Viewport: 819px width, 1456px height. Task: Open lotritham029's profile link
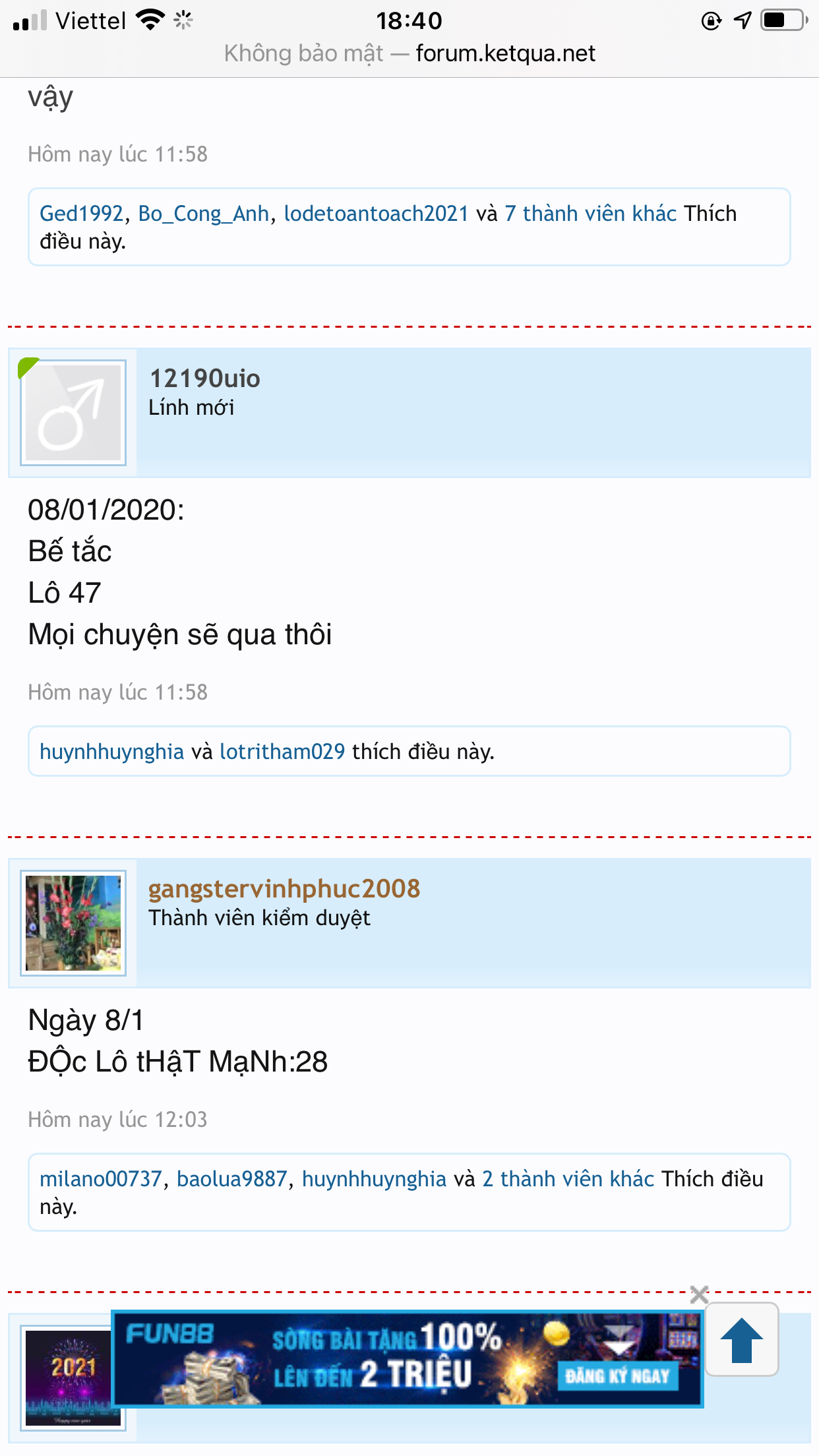pos(282,752)
